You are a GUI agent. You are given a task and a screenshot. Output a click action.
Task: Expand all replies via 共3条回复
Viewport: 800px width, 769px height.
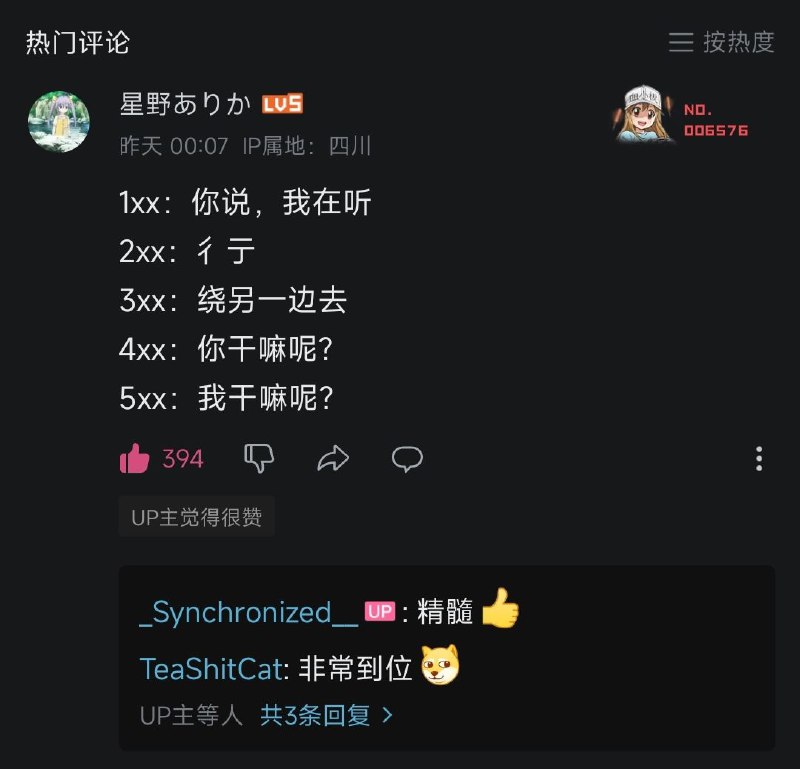326,715
